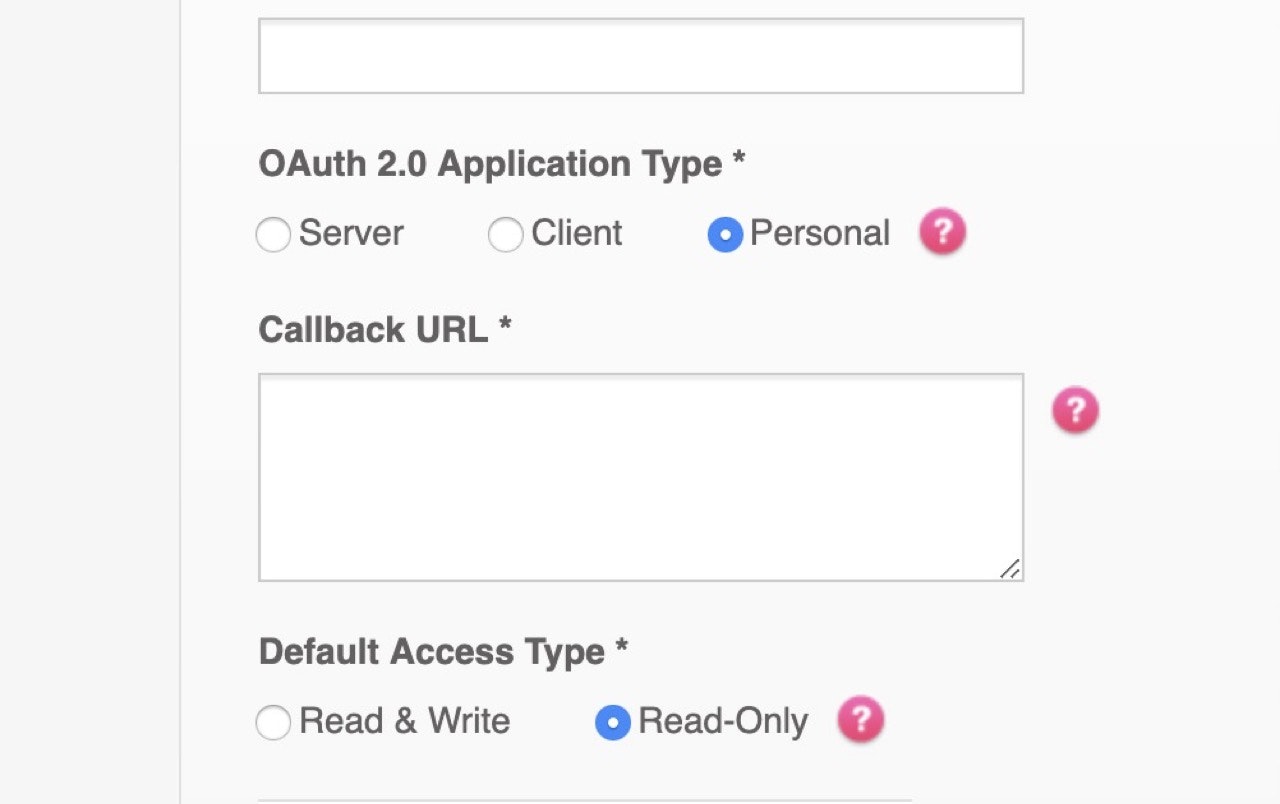The height and width of the screenshot is (804, 1280).
Task: Select the Server application type
Action: (x=273, y=235)
